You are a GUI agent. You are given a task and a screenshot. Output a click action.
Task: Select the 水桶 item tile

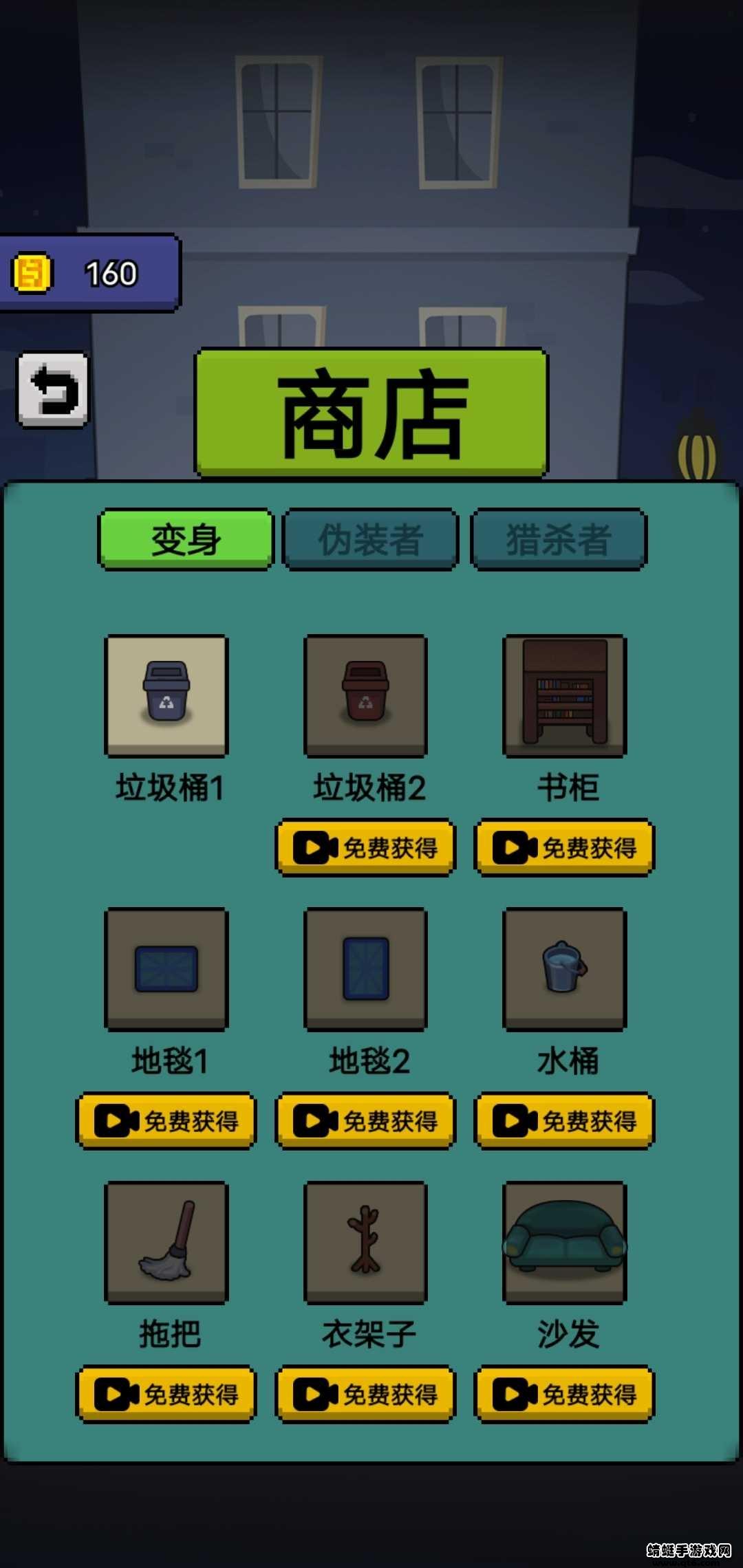click(x=565, y=968)
